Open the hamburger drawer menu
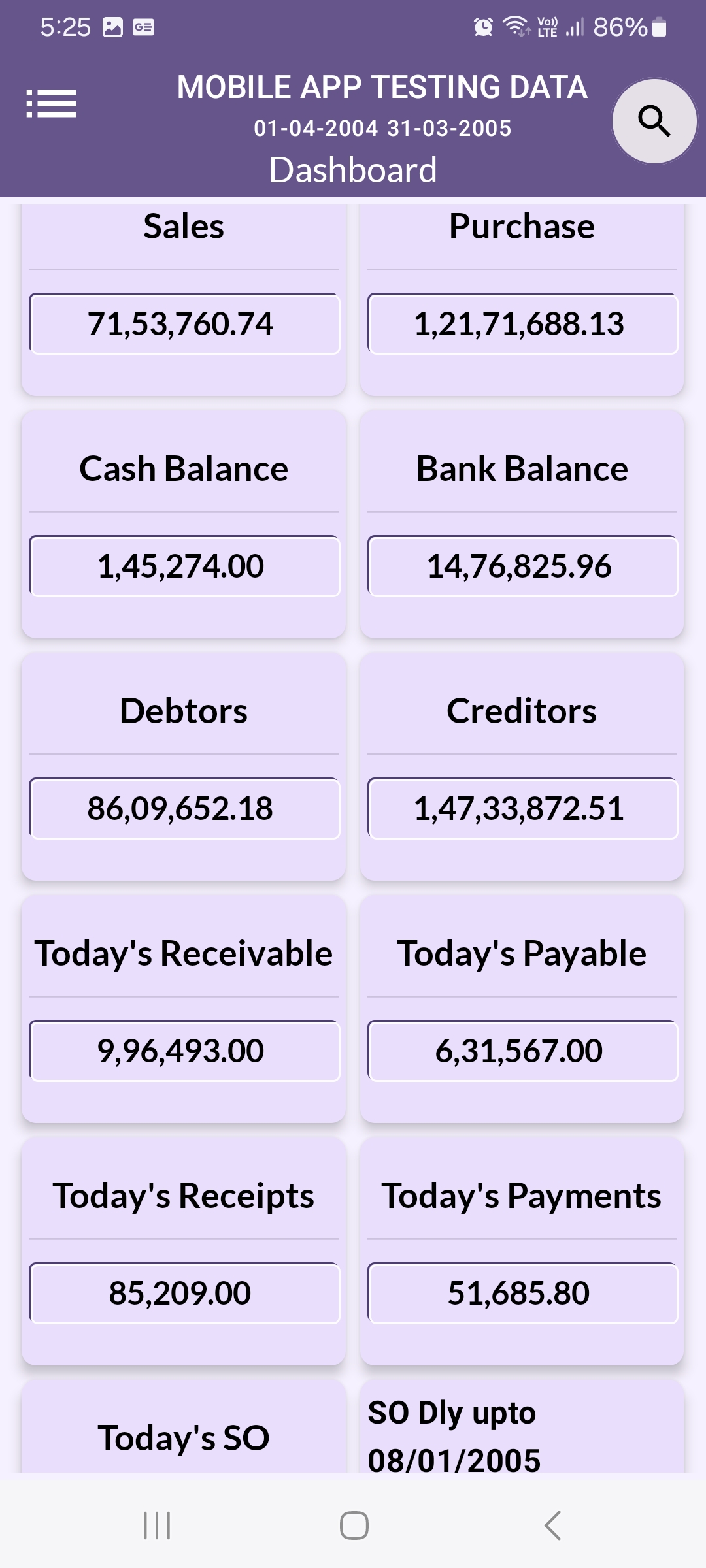 (x=52, y=104)
